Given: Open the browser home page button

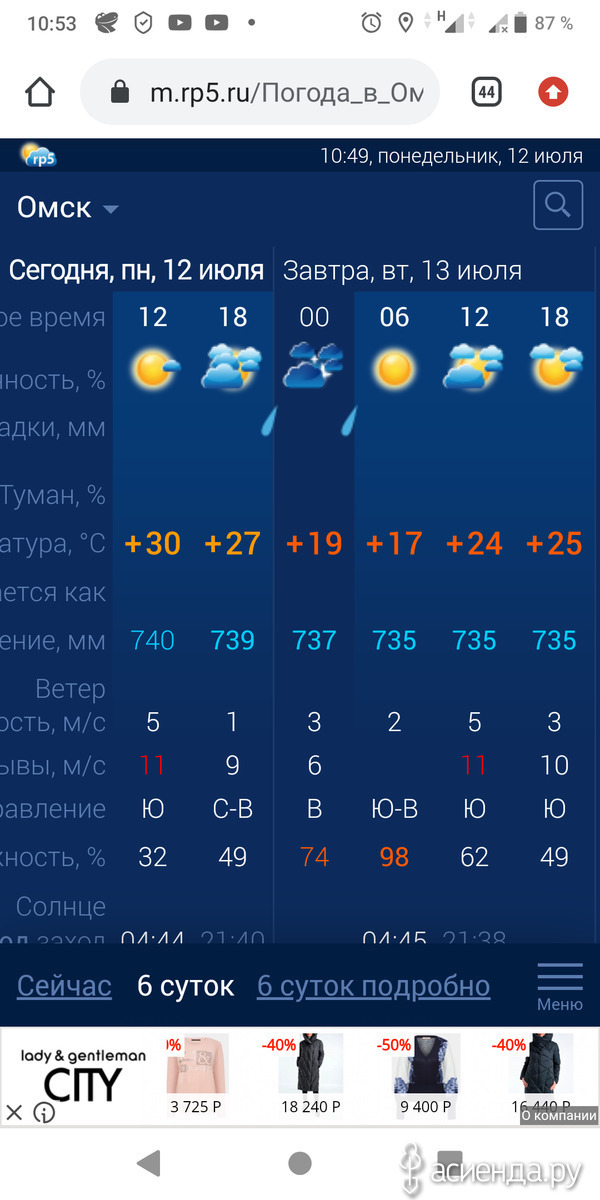Looking at the screenshot, I should (40, 93).
